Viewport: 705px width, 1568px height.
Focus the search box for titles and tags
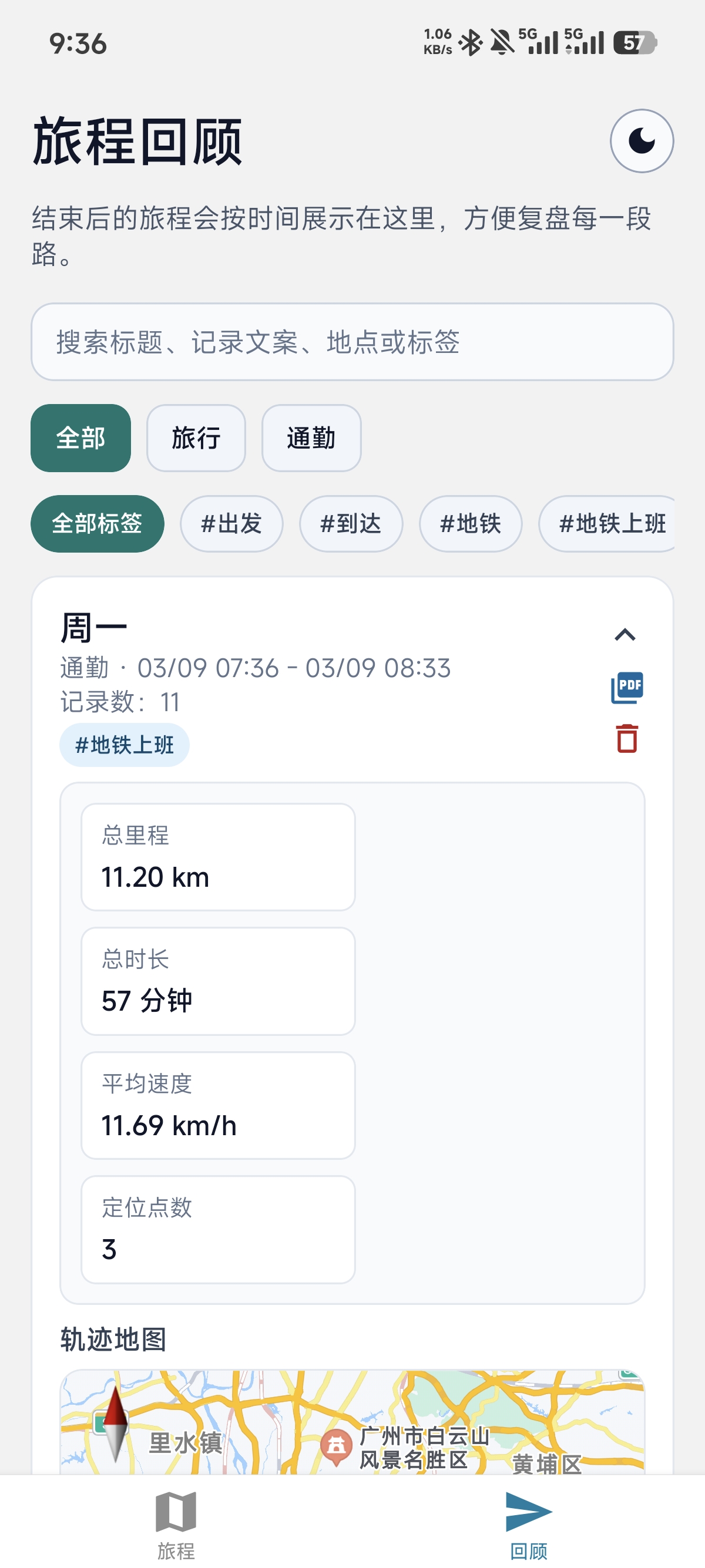click(352, 342)
